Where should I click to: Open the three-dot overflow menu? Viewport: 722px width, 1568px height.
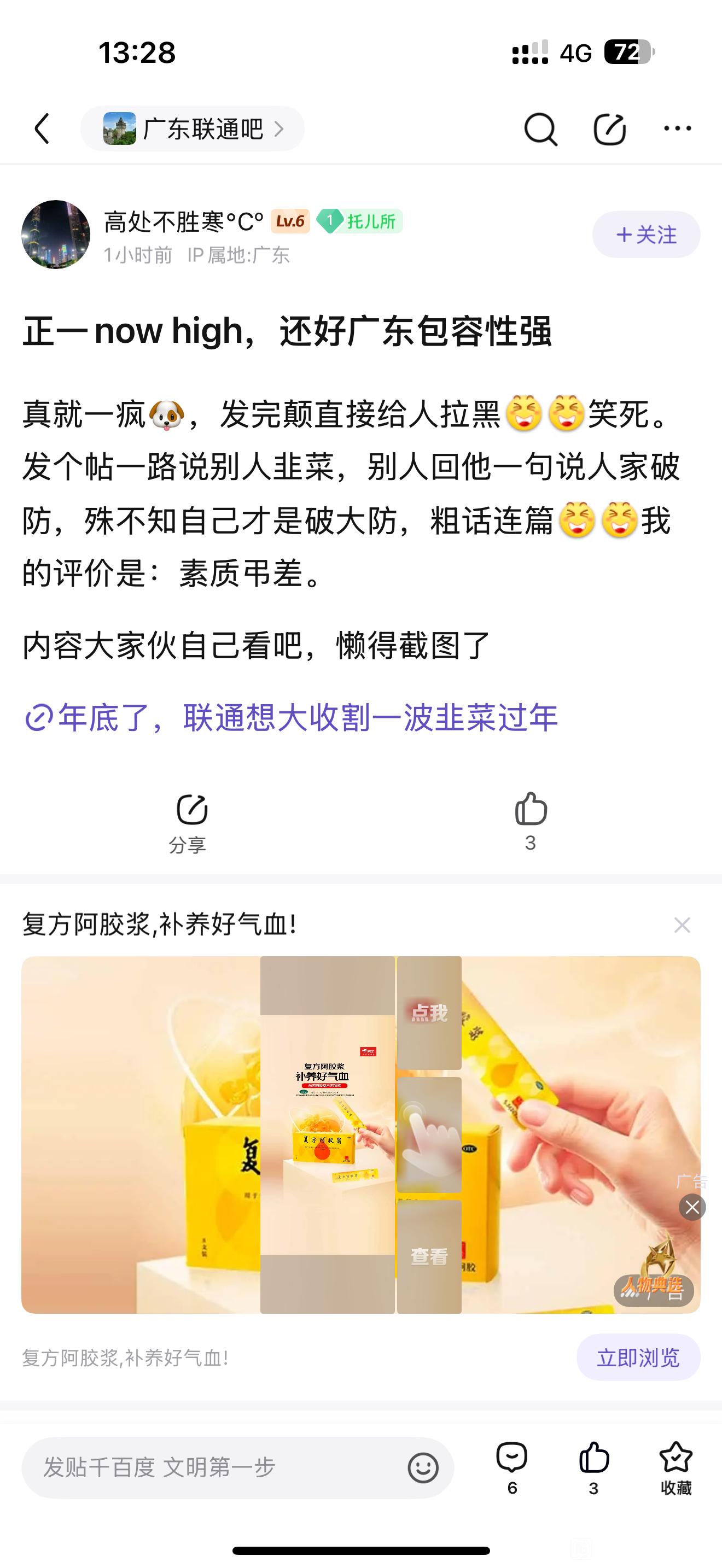677,128
